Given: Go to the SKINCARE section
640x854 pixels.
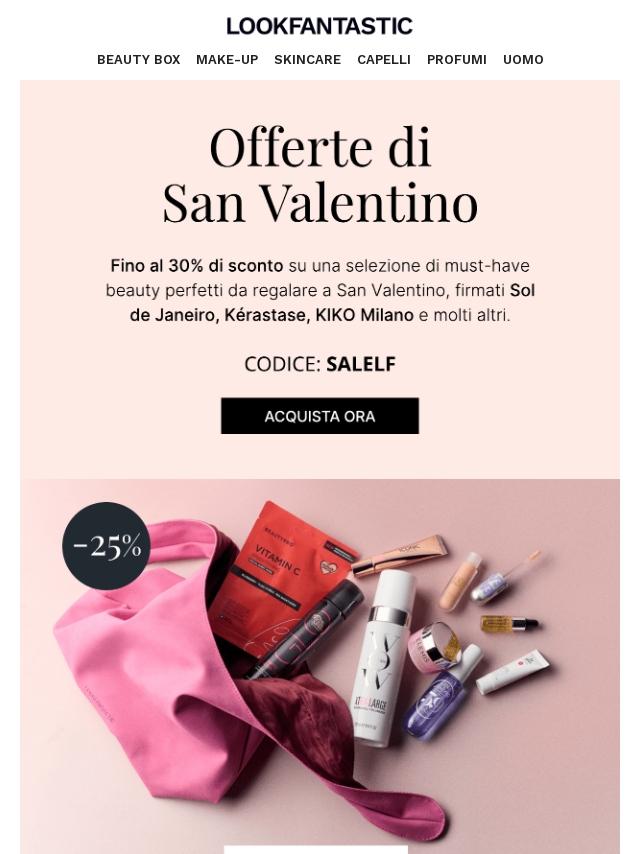Looking at the screenshot, I should 307,60.
